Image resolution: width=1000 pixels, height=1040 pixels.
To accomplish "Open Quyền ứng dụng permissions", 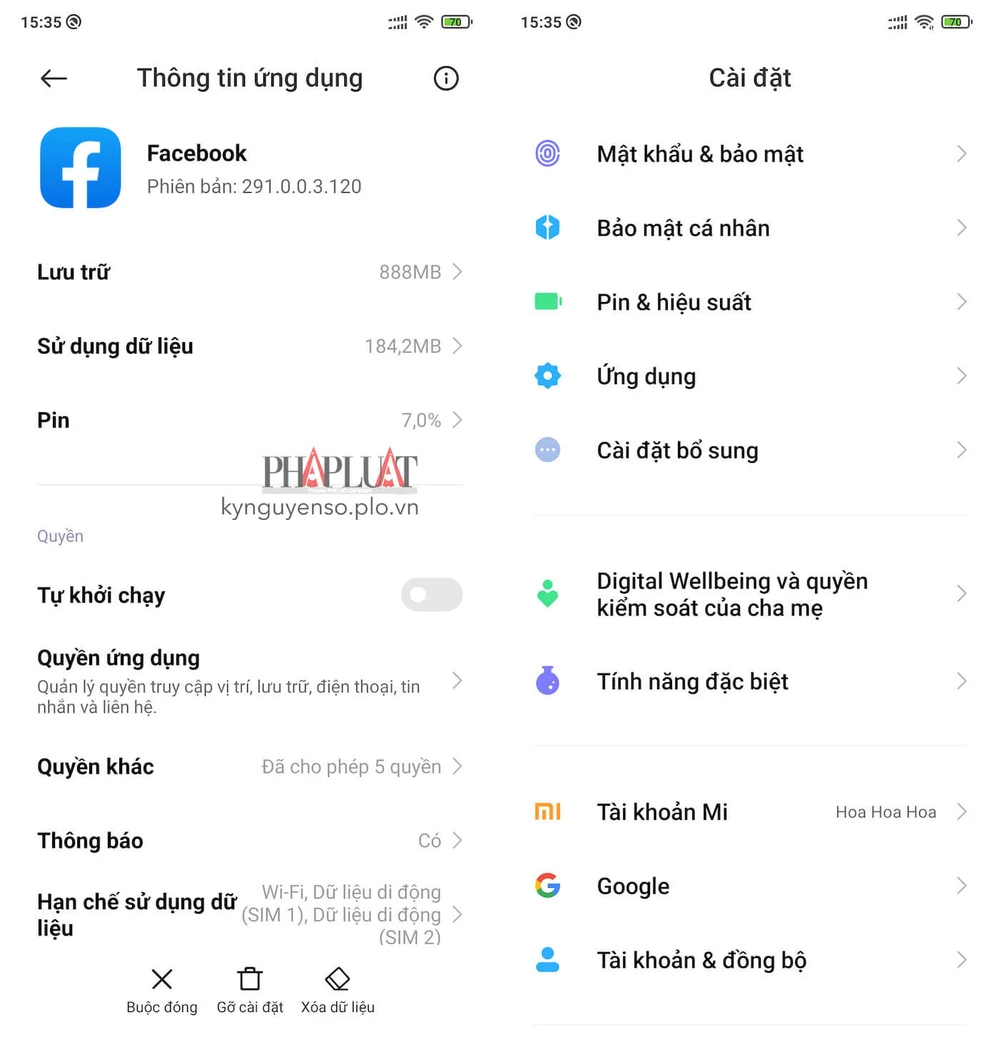I will (x=250, y=680).
